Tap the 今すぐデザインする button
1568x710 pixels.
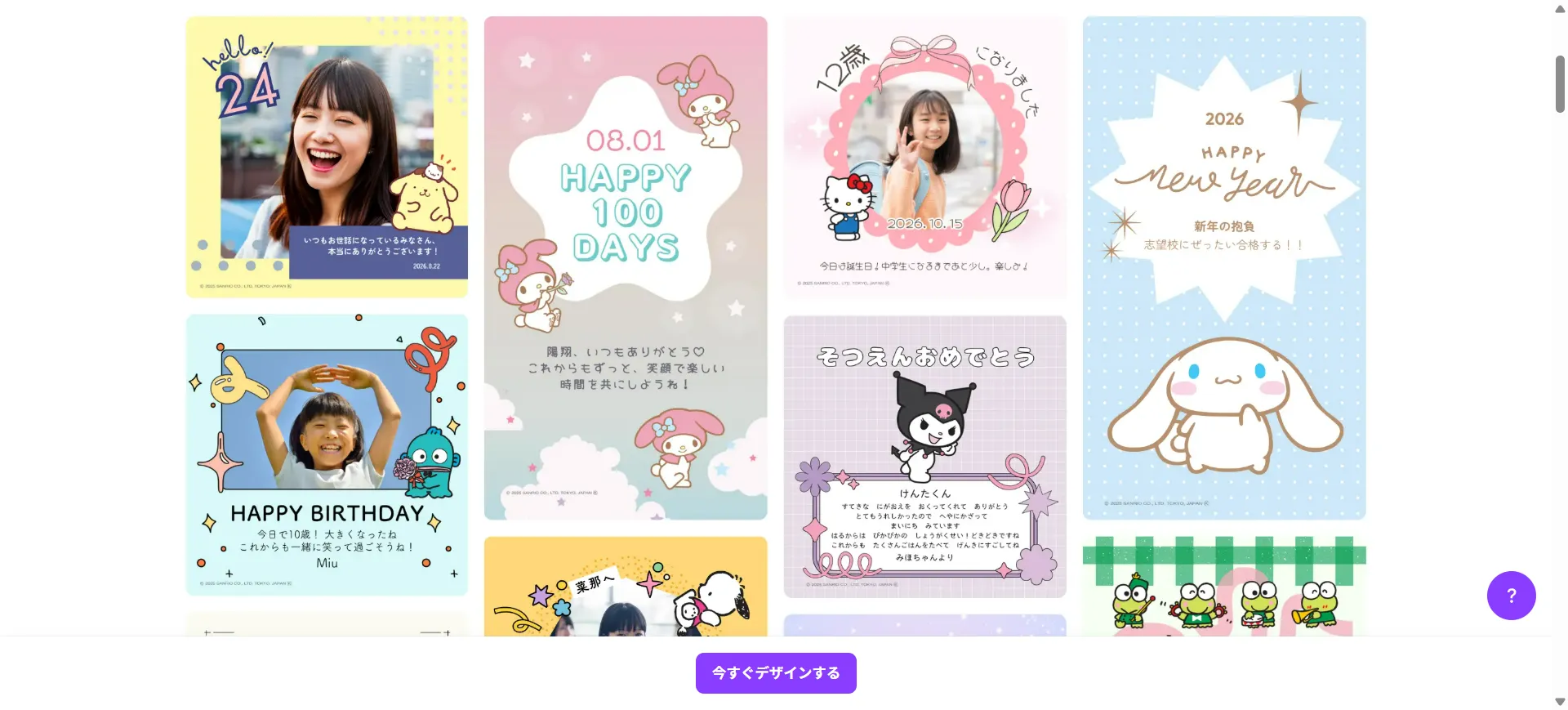pos(776,673)
